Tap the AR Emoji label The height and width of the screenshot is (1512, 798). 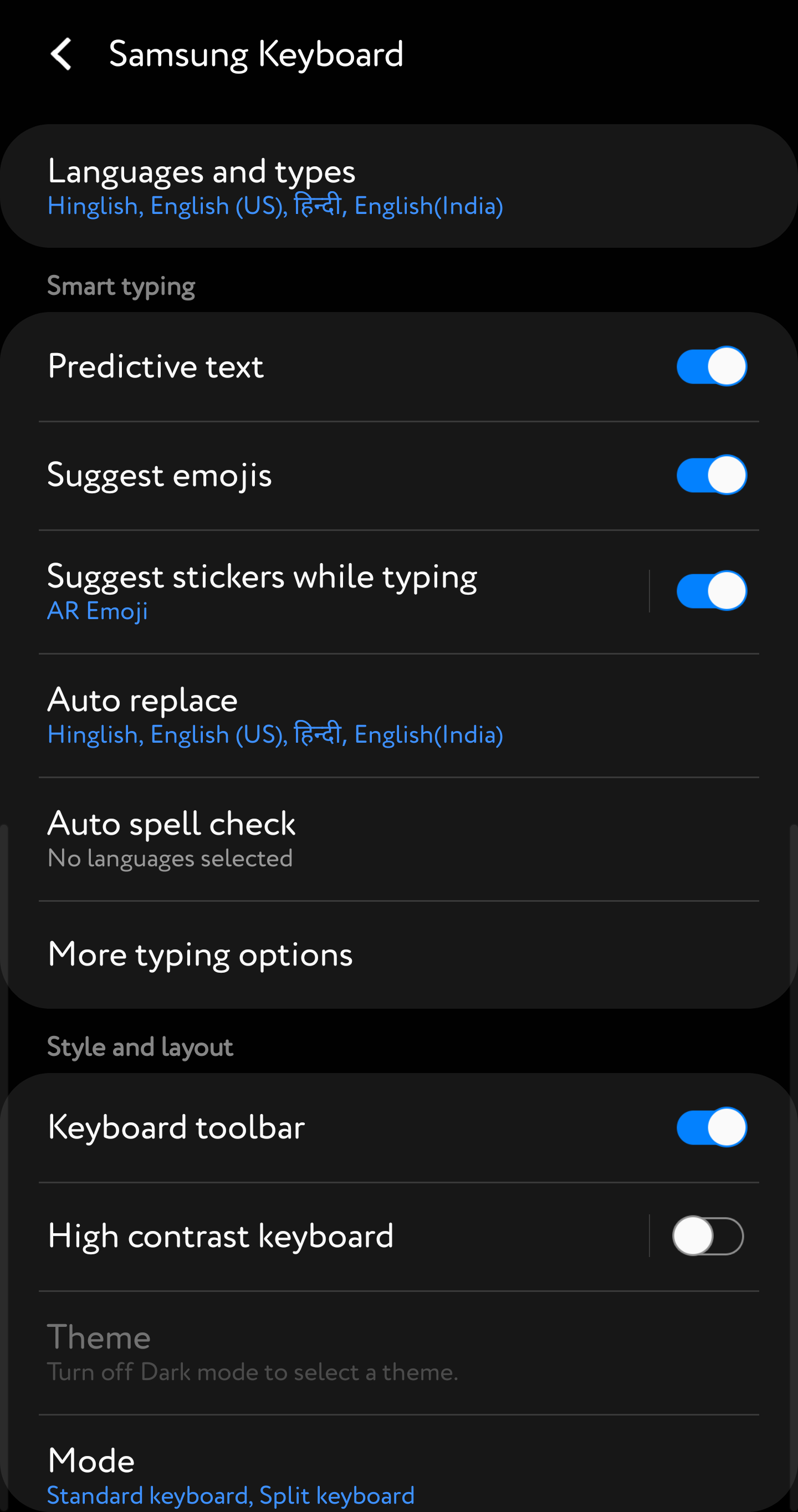(x=98, y=610)
